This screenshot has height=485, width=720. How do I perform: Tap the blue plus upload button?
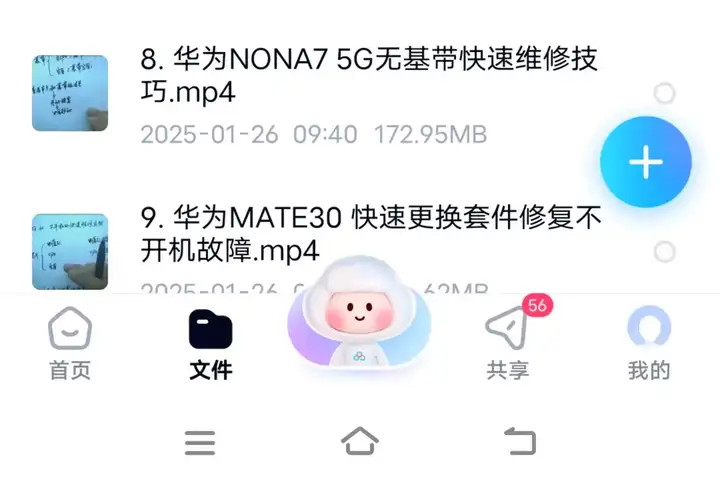pos(646,162)
